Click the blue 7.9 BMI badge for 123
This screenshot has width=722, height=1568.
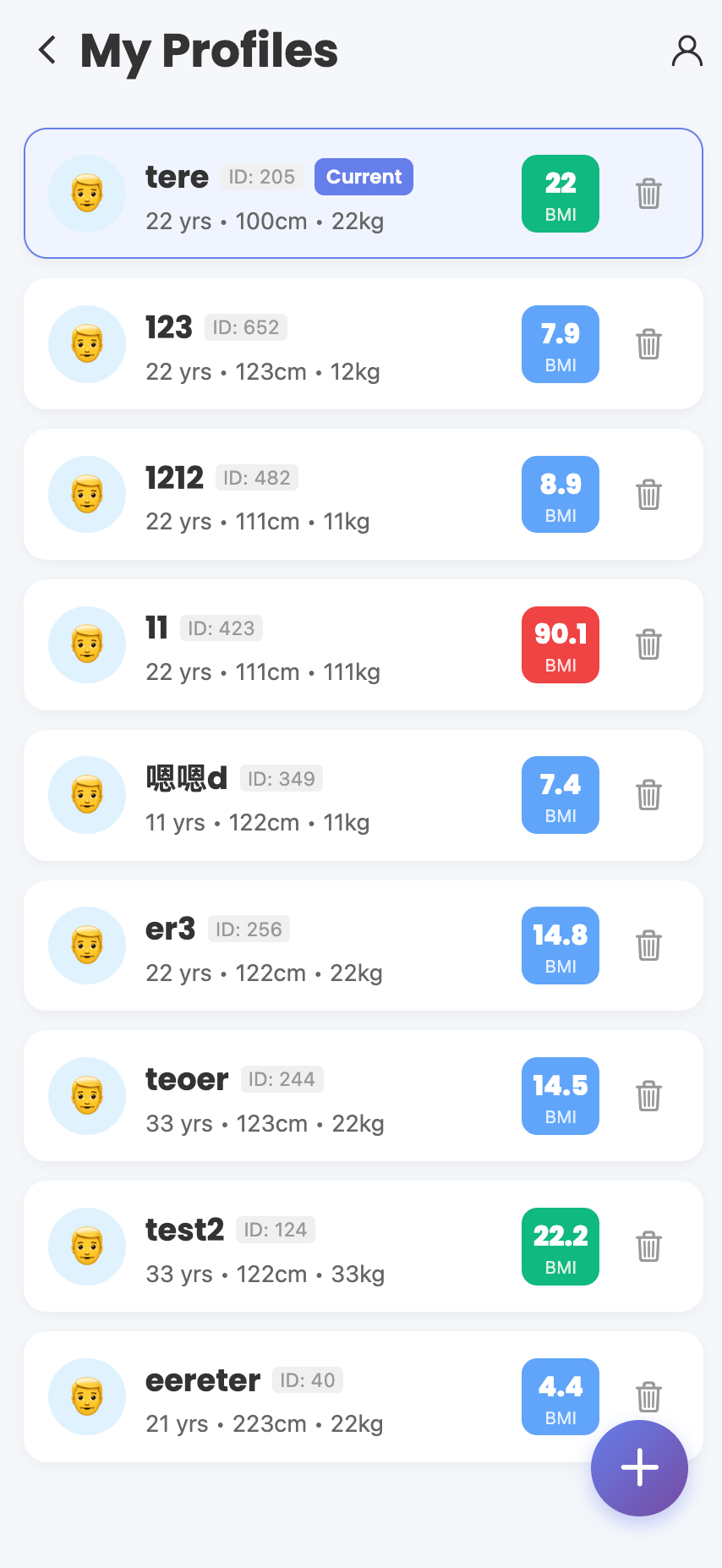point(560,344)
